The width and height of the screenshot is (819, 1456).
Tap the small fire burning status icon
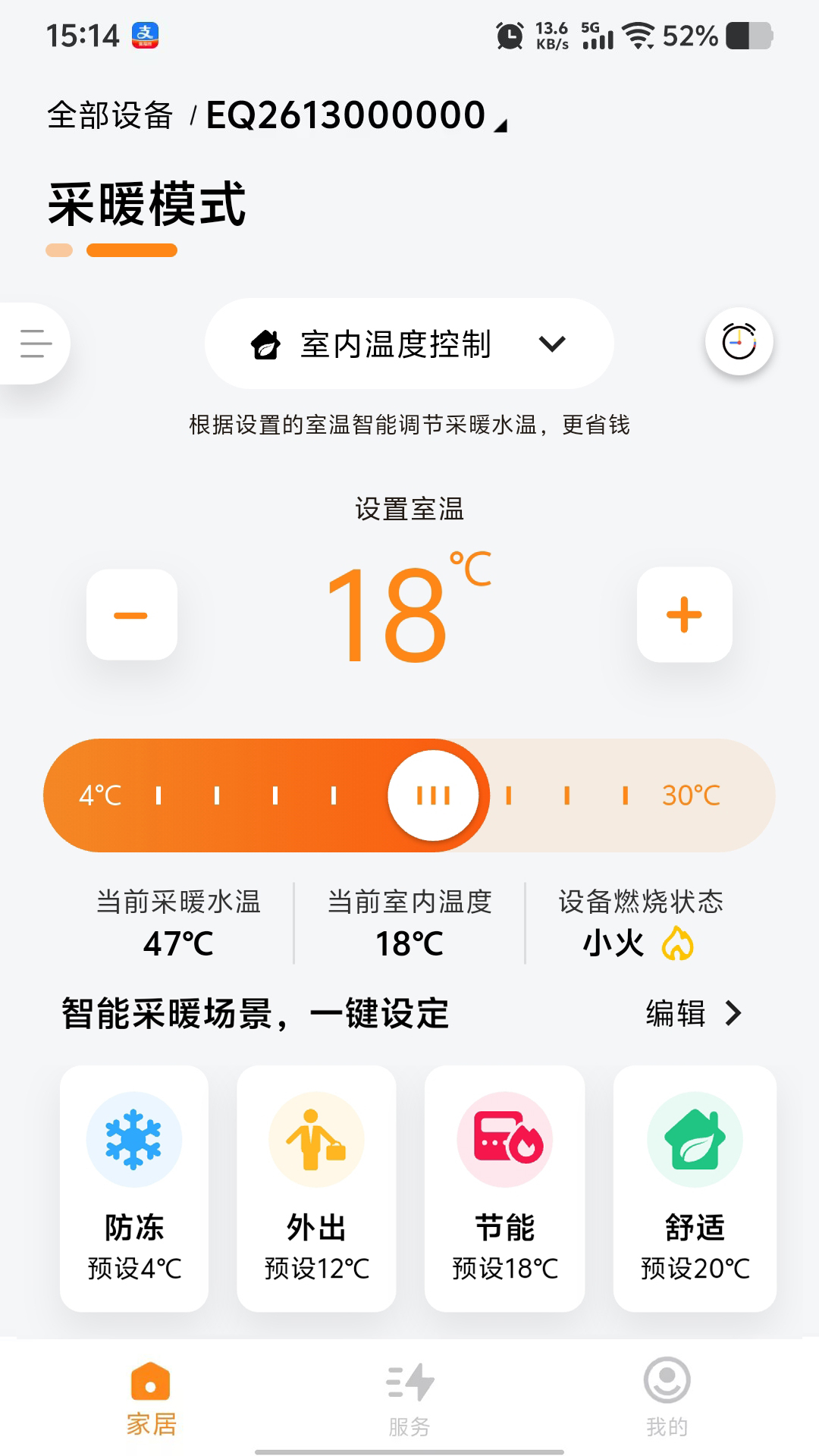point(677,943)
